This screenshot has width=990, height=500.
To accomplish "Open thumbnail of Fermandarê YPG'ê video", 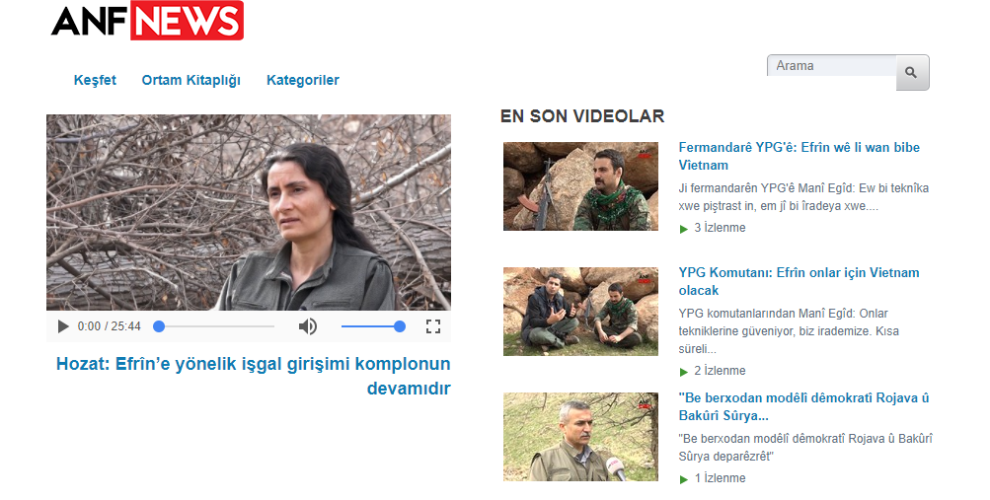I will pyautogui.click(x=580, y=186).
